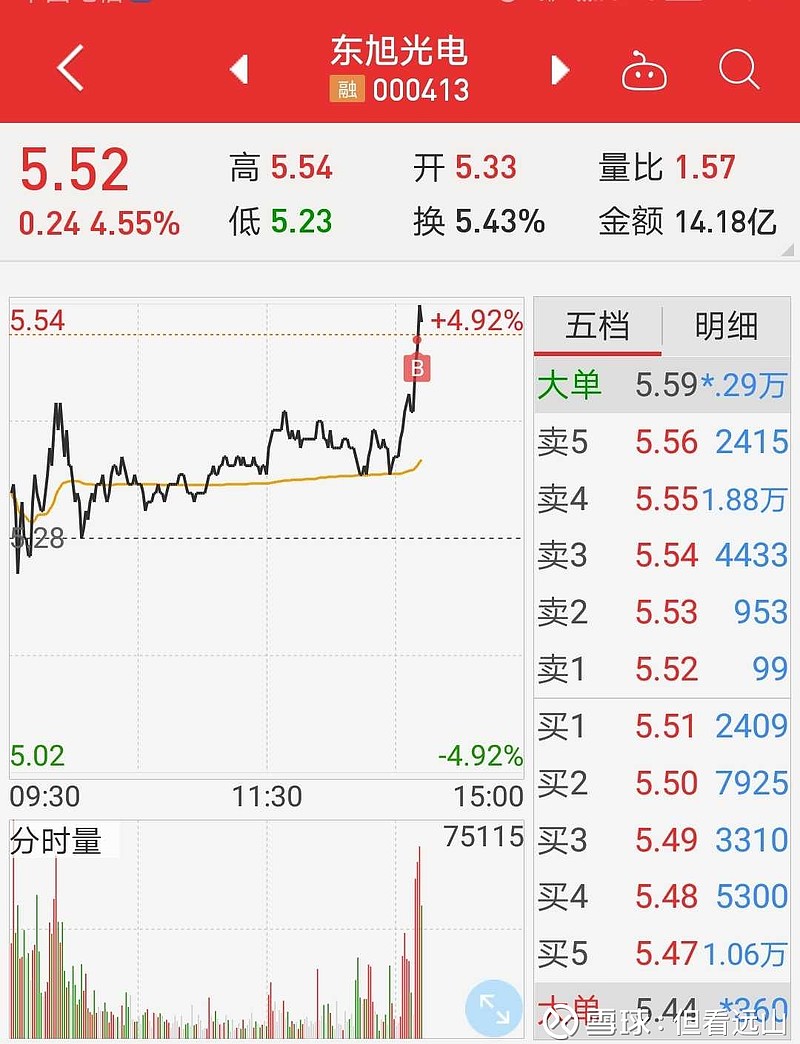
Task: Open the robot assistant icon
Action: click(644, 71)
